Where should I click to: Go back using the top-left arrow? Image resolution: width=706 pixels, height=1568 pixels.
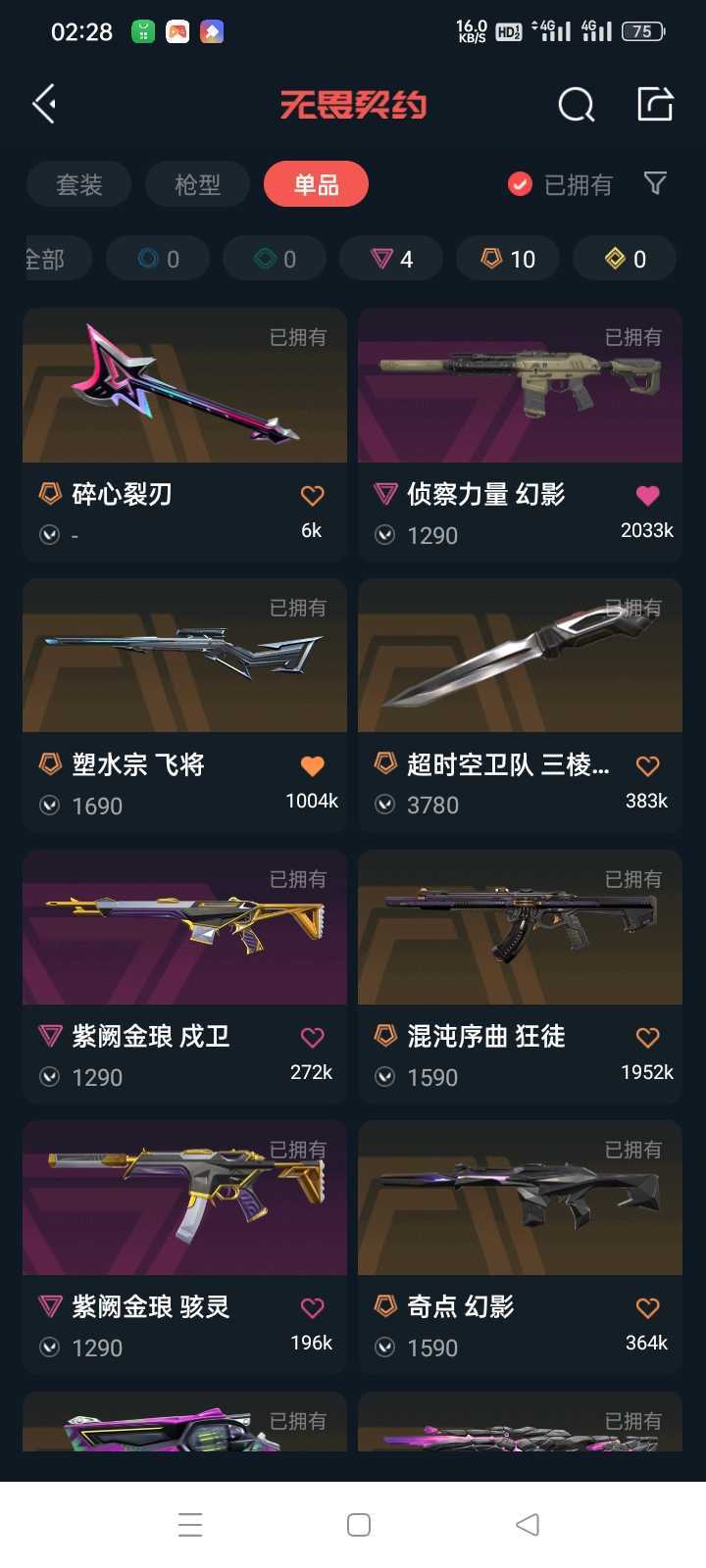click(43, 104)
